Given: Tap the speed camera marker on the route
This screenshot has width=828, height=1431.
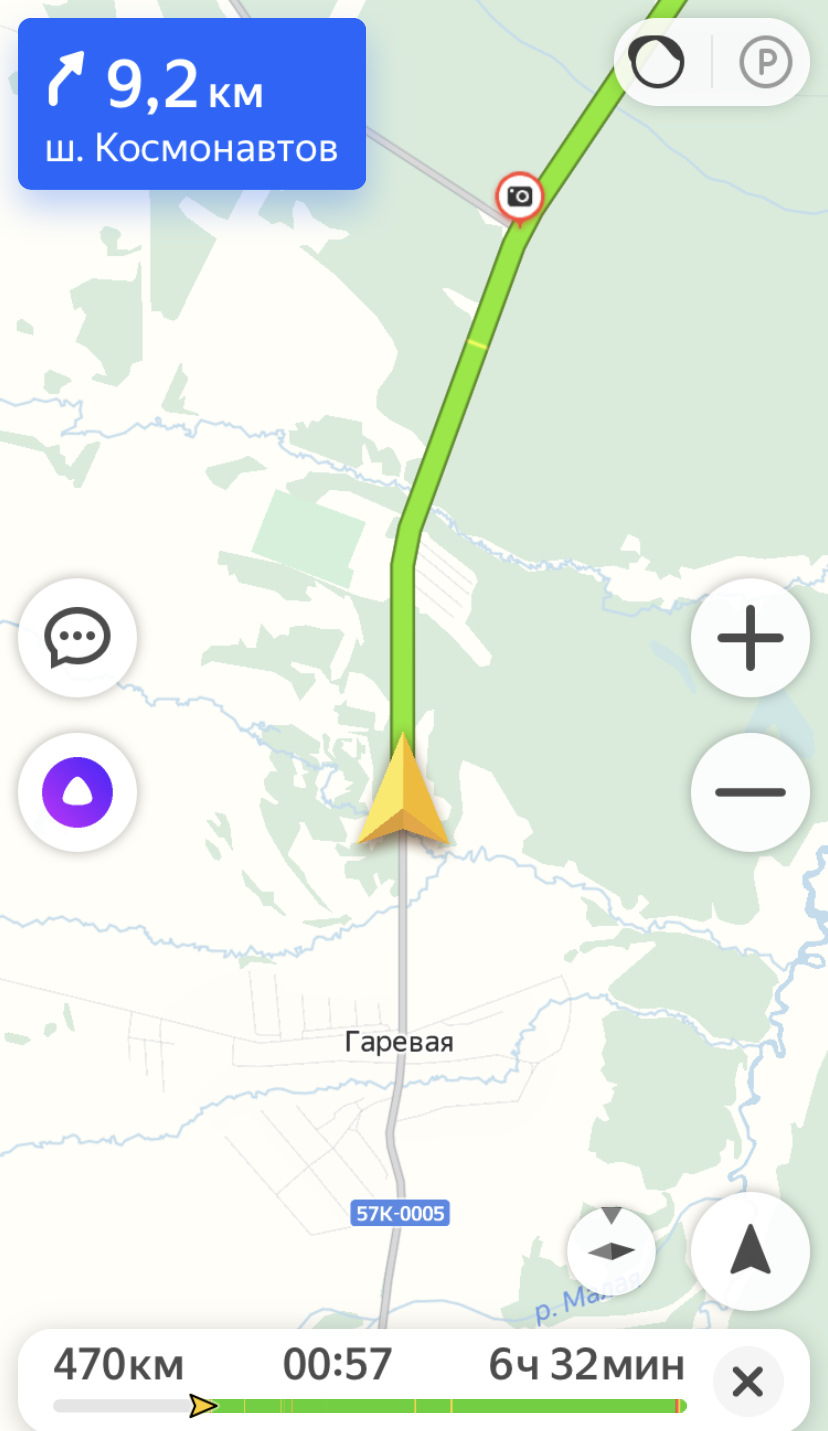Looking at the screenshot, I should tap(519, 196).
